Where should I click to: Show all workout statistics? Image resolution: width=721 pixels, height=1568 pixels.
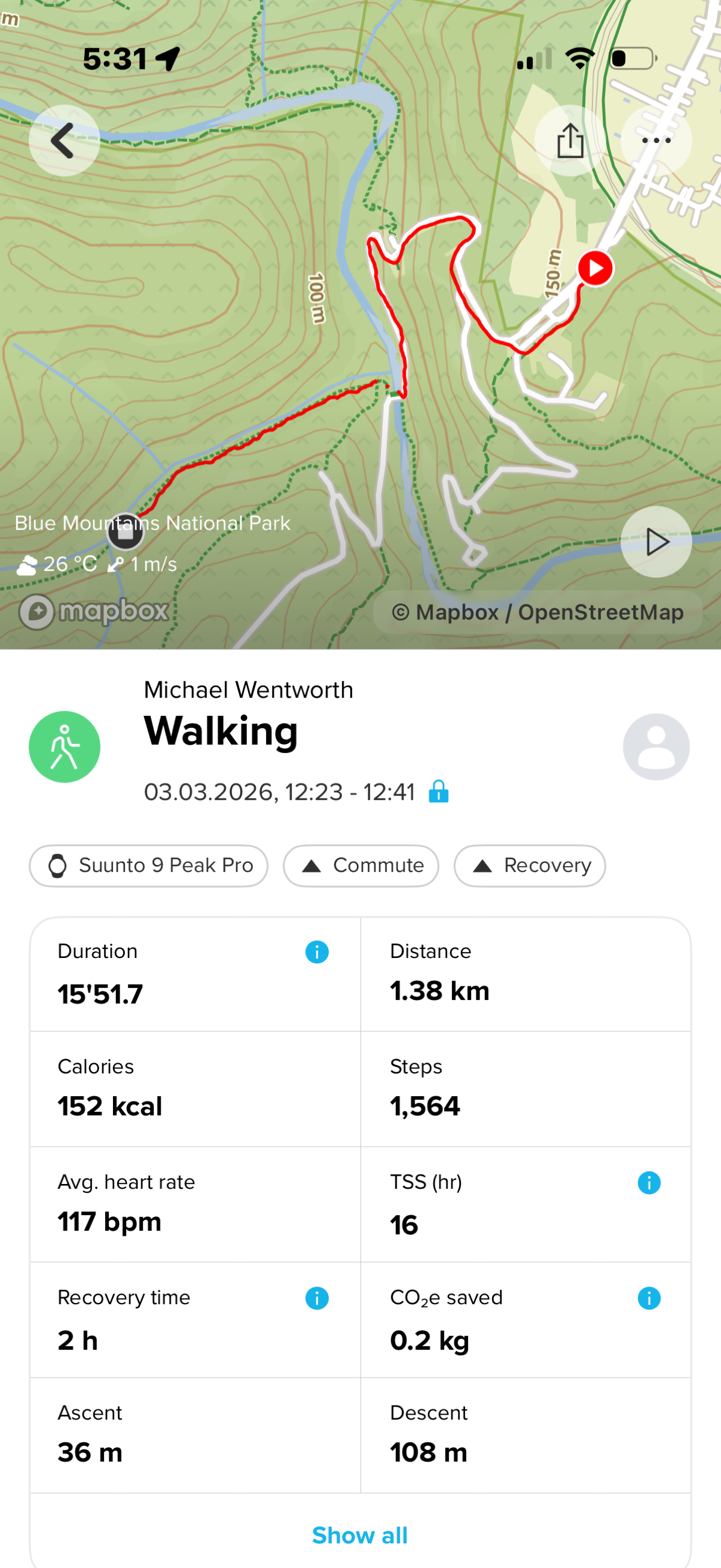point(359,1535)
